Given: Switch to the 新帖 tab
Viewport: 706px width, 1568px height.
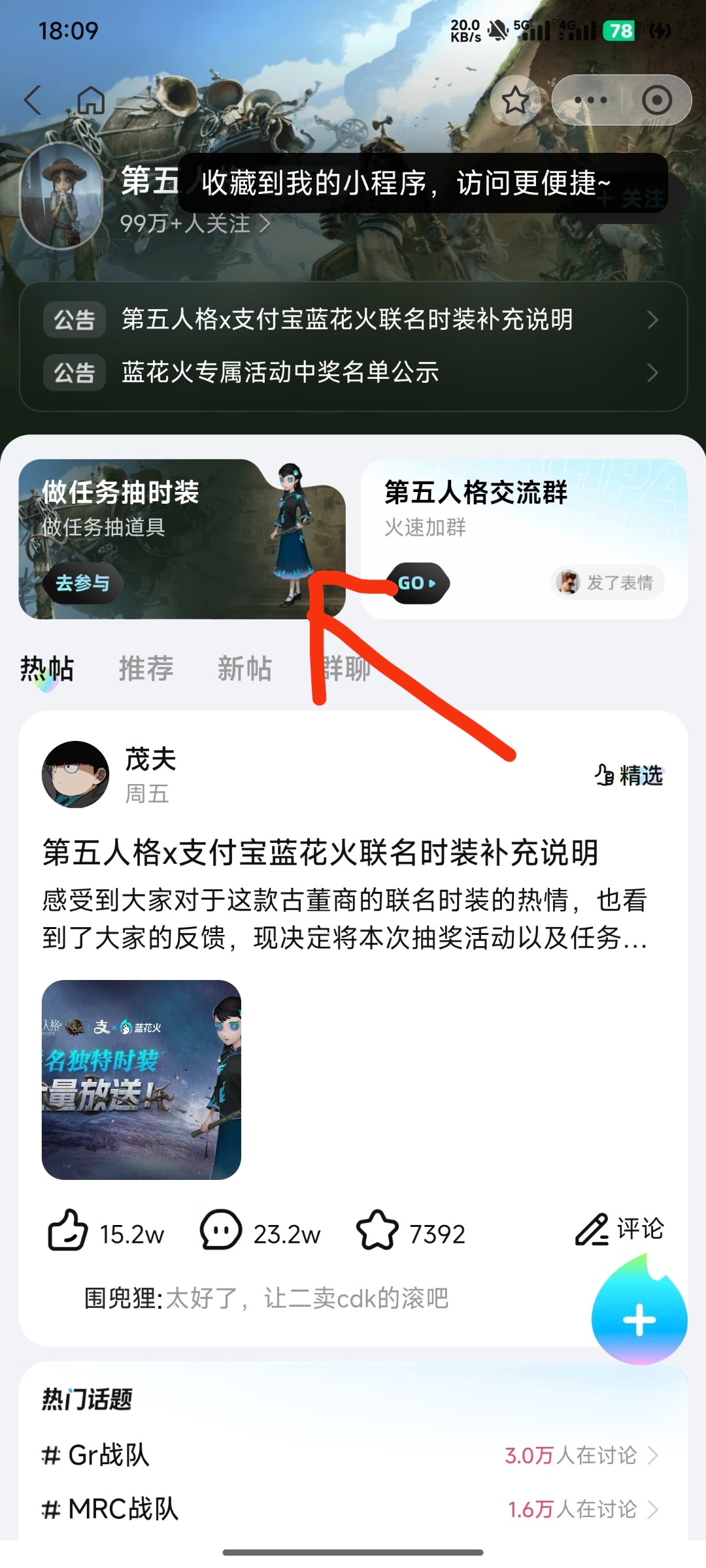Looking at the screenshot, I should pyautogui.click(x=244, y=668).
